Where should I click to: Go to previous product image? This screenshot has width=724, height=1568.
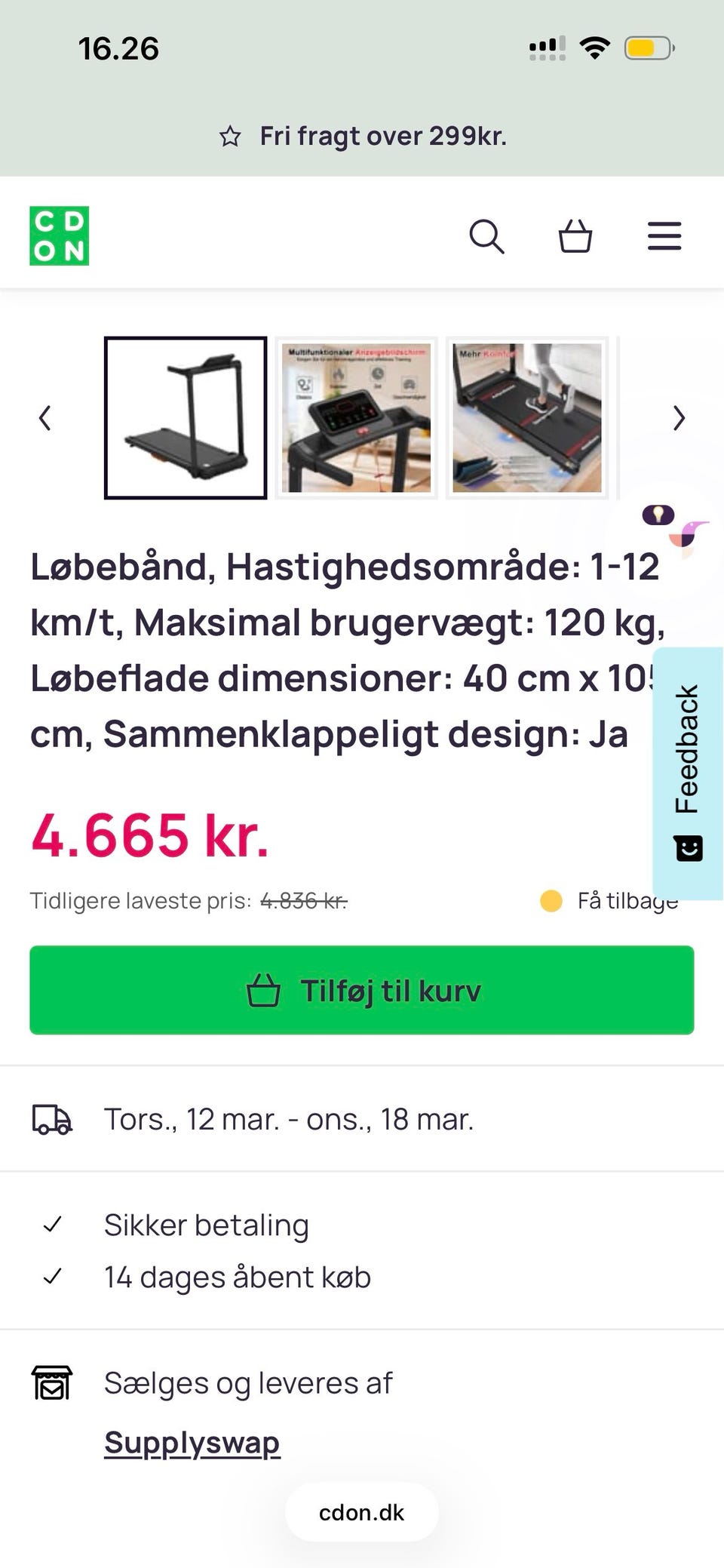coord(45,418)
